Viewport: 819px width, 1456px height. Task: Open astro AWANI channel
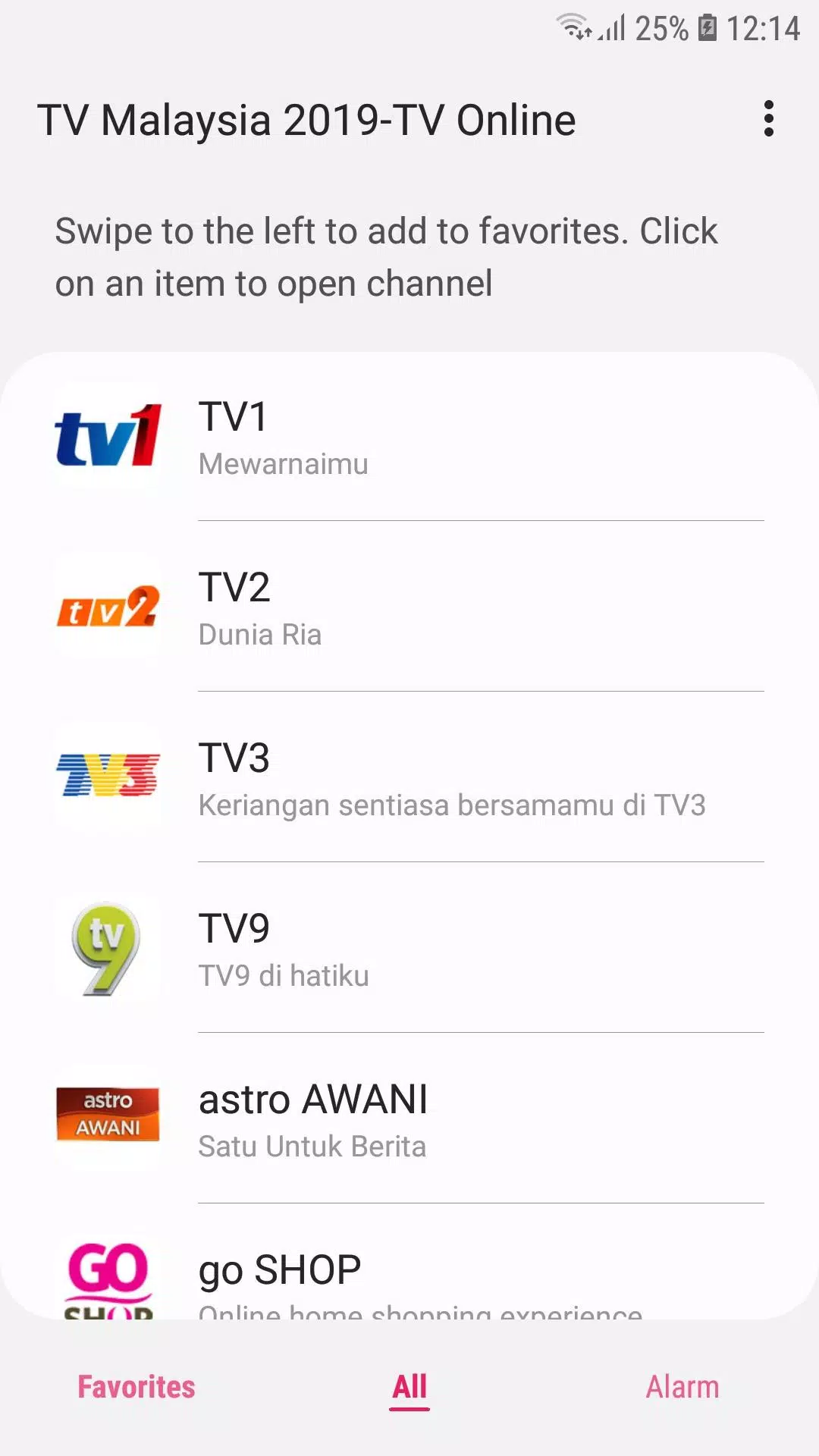click(x=409, y=1119)
